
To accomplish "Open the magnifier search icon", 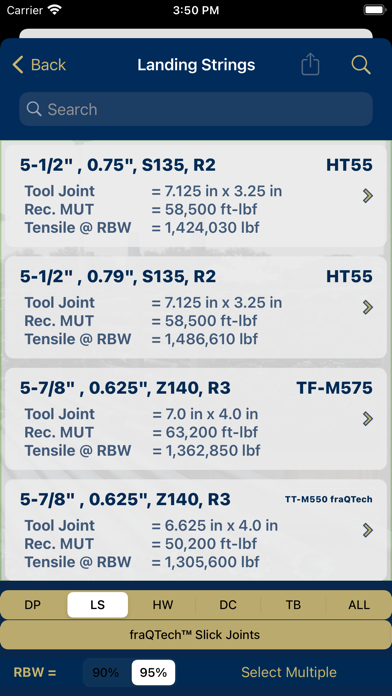I will [360, 65].
